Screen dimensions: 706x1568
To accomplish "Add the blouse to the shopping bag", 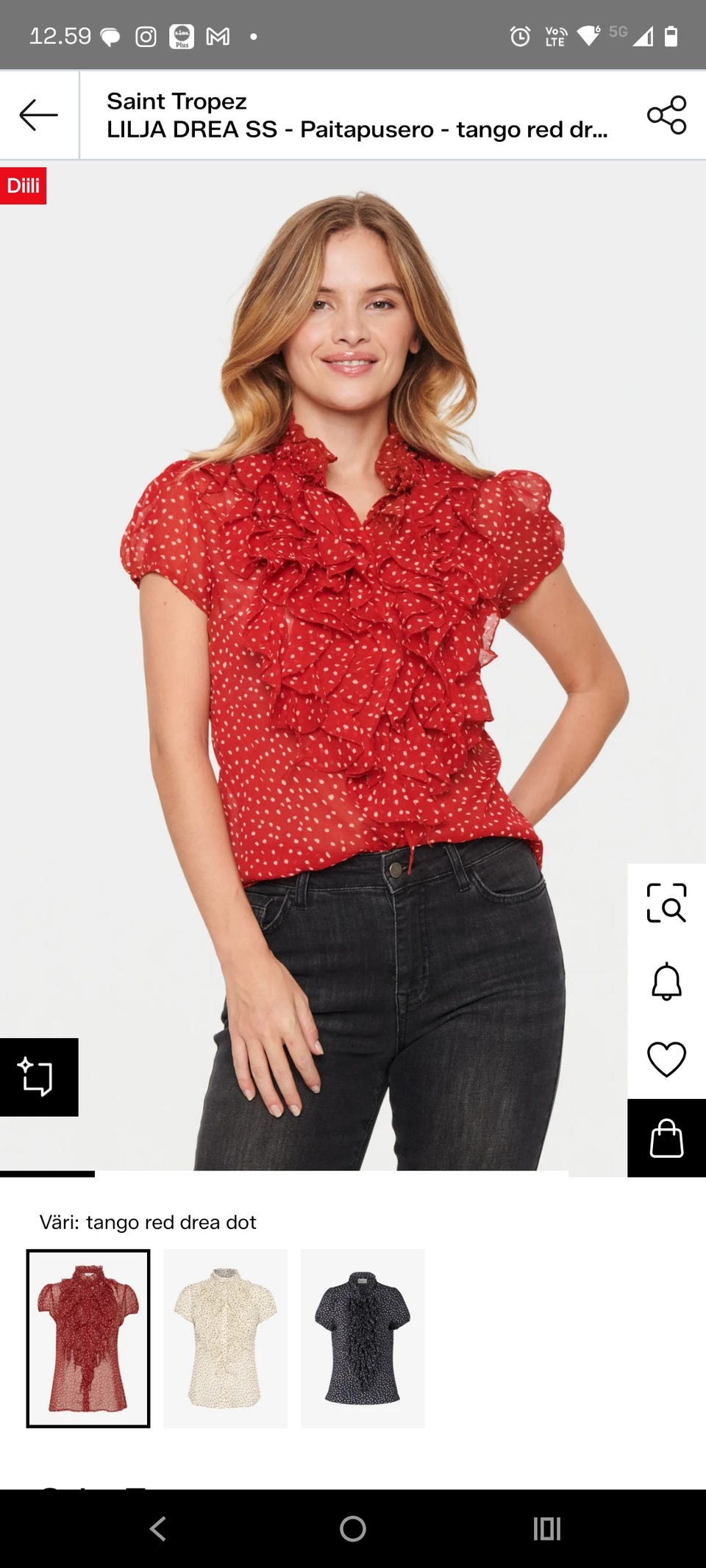I will (666, 1138).
